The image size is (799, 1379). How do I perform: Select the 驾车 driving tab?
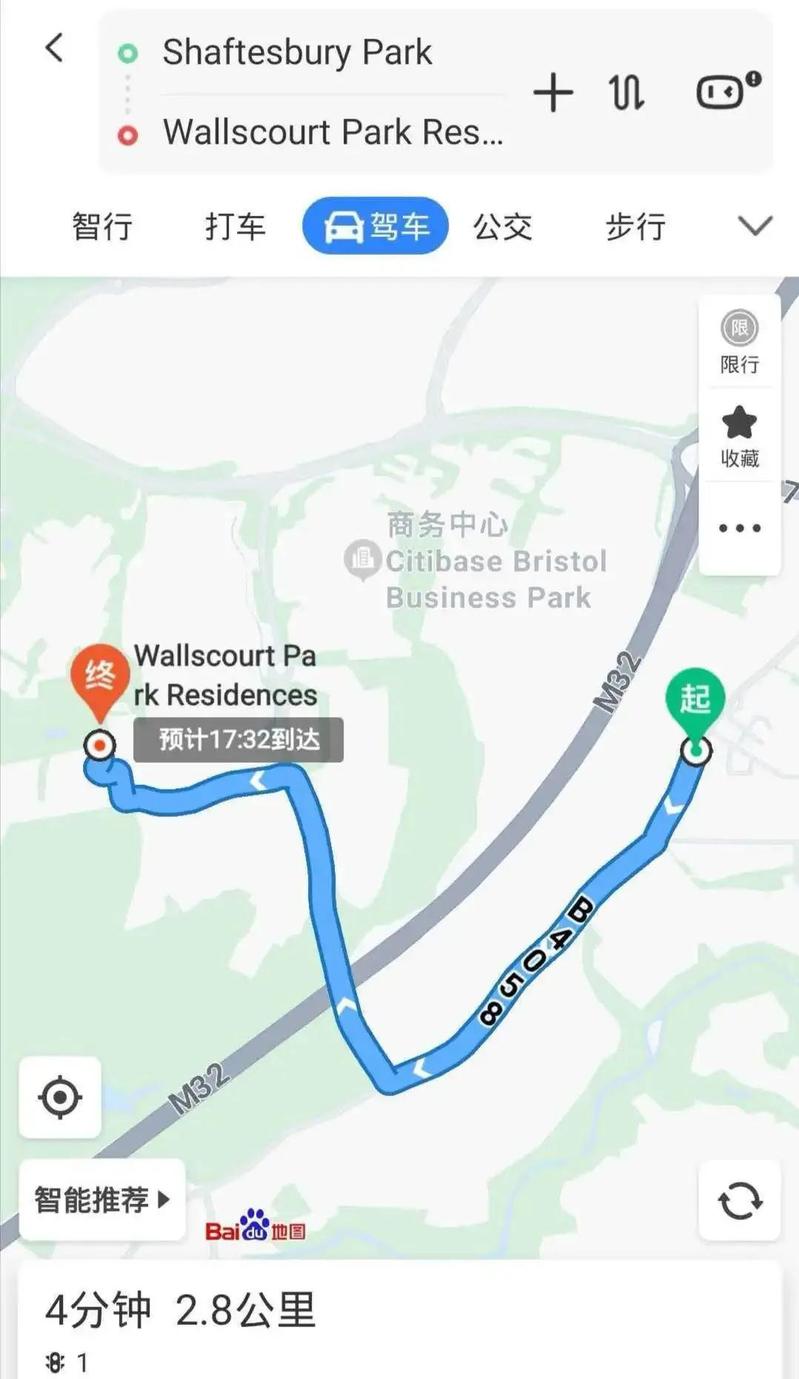(x=376, y=227)
